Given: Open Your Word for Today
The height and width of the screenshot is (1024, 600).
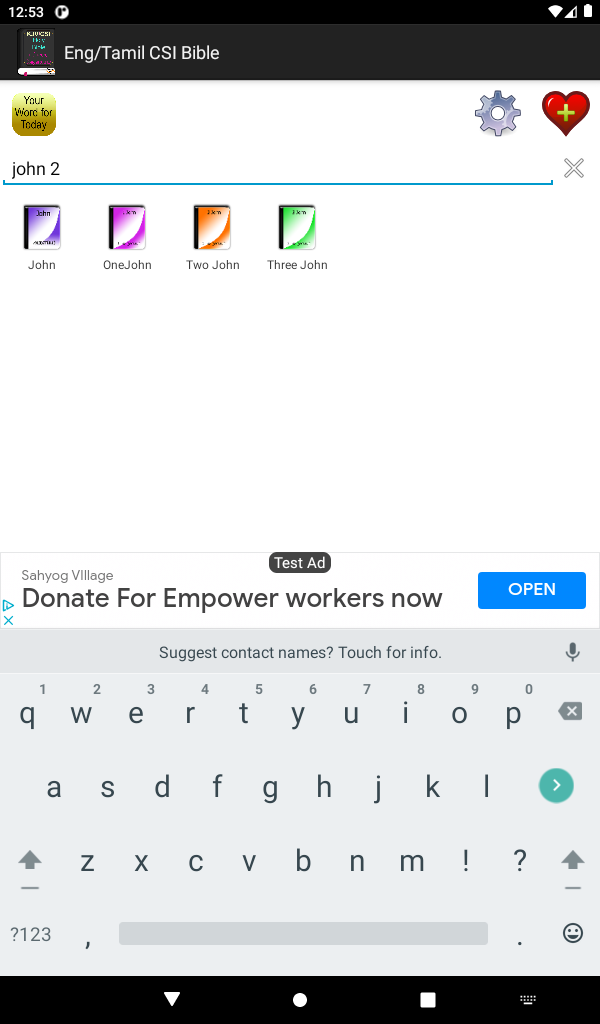Looking at the screenshot, I should tap(34, 114).
